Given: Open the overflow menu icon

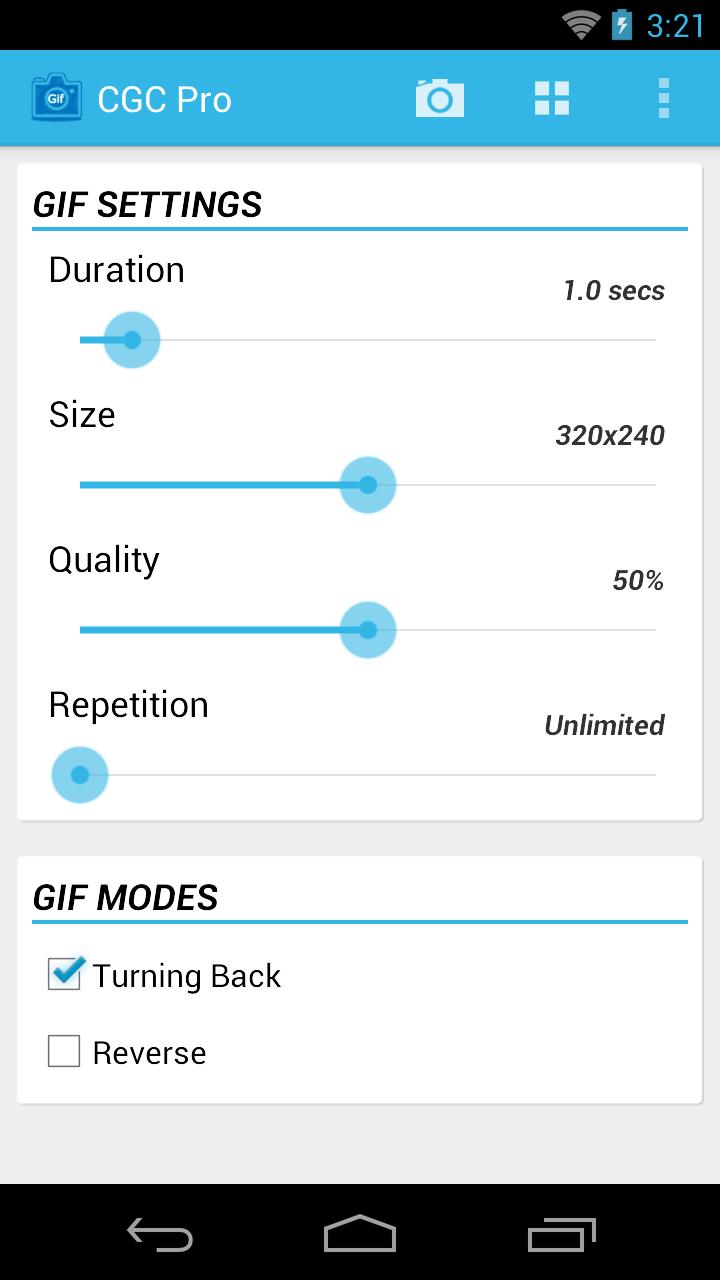Looking at the screenshot, I should (662, 97).
